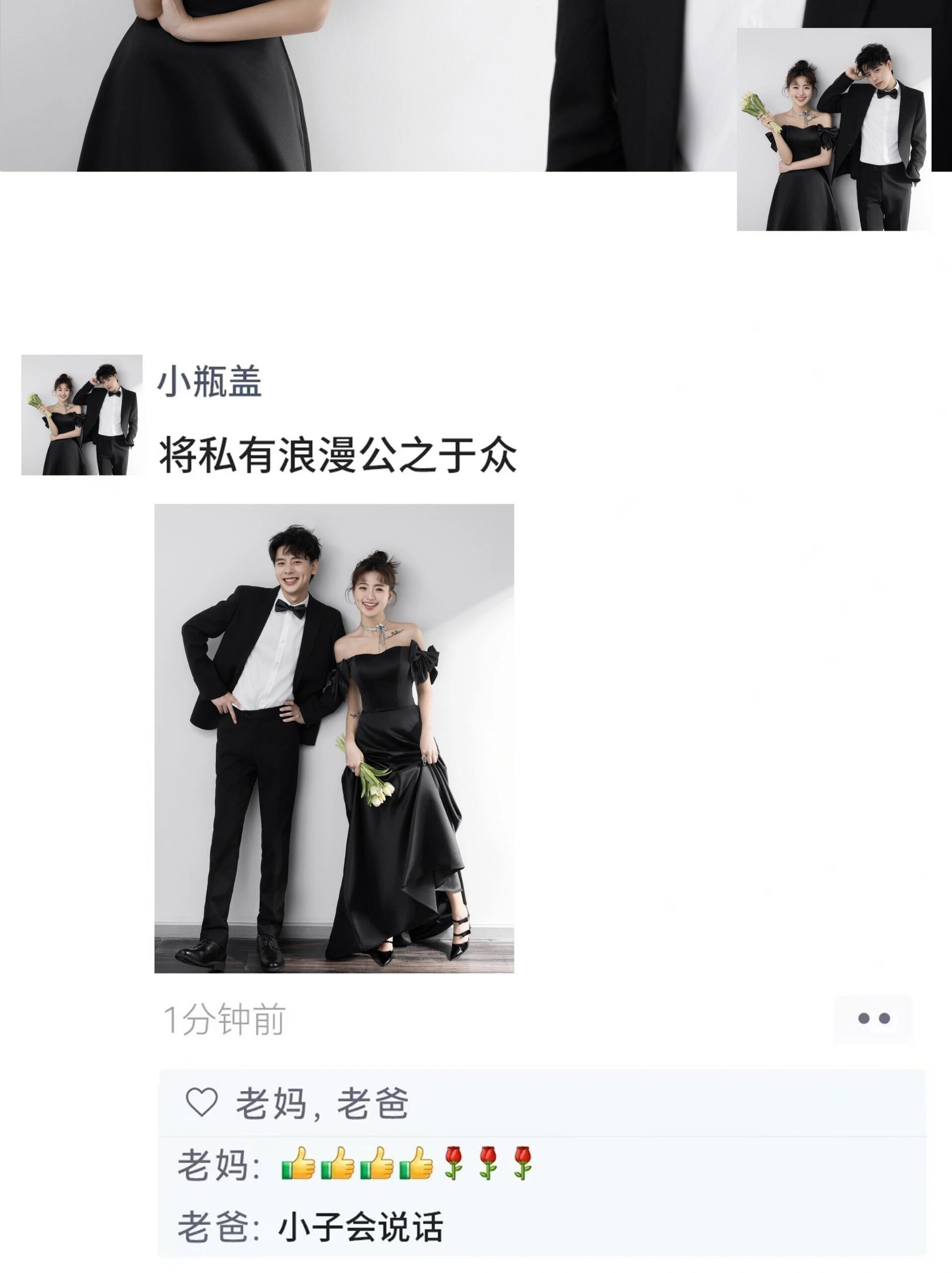Tap the Moments cover photo
Screen dimensions: 952x1273
pos(369,87)
